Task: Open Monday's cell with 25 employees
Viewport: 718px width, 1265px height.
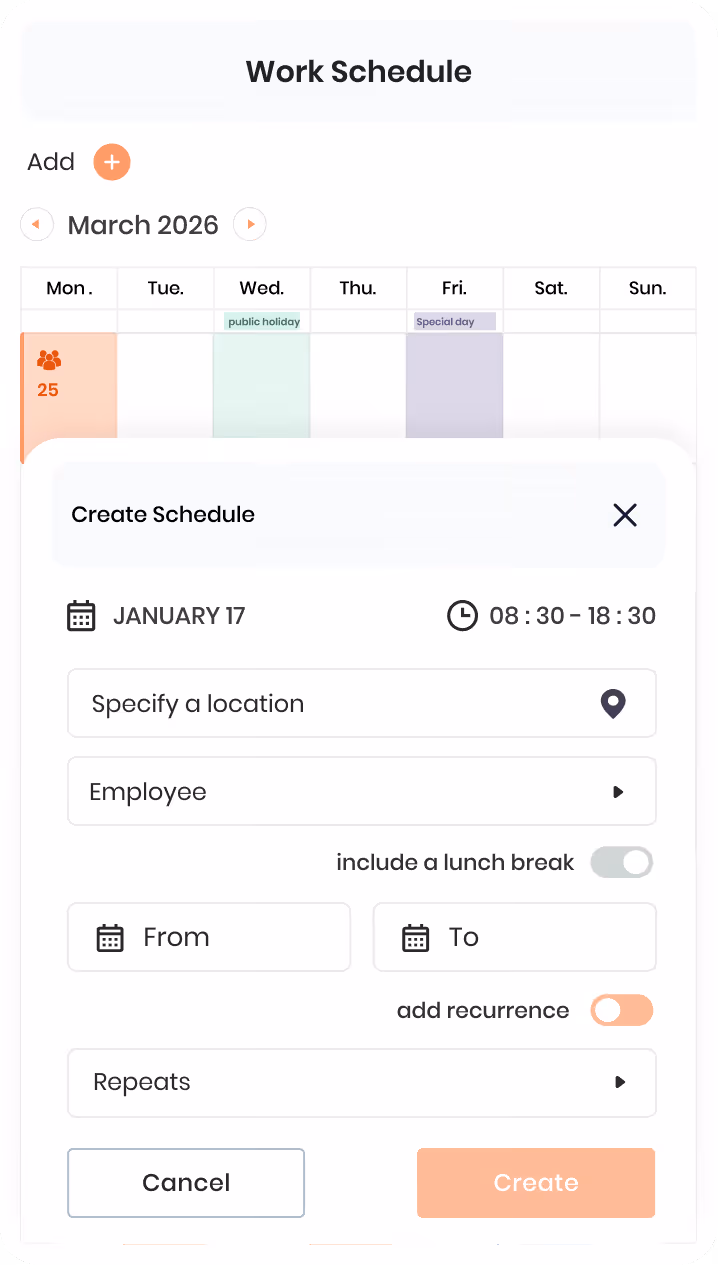Action: (x=69, y=386)
